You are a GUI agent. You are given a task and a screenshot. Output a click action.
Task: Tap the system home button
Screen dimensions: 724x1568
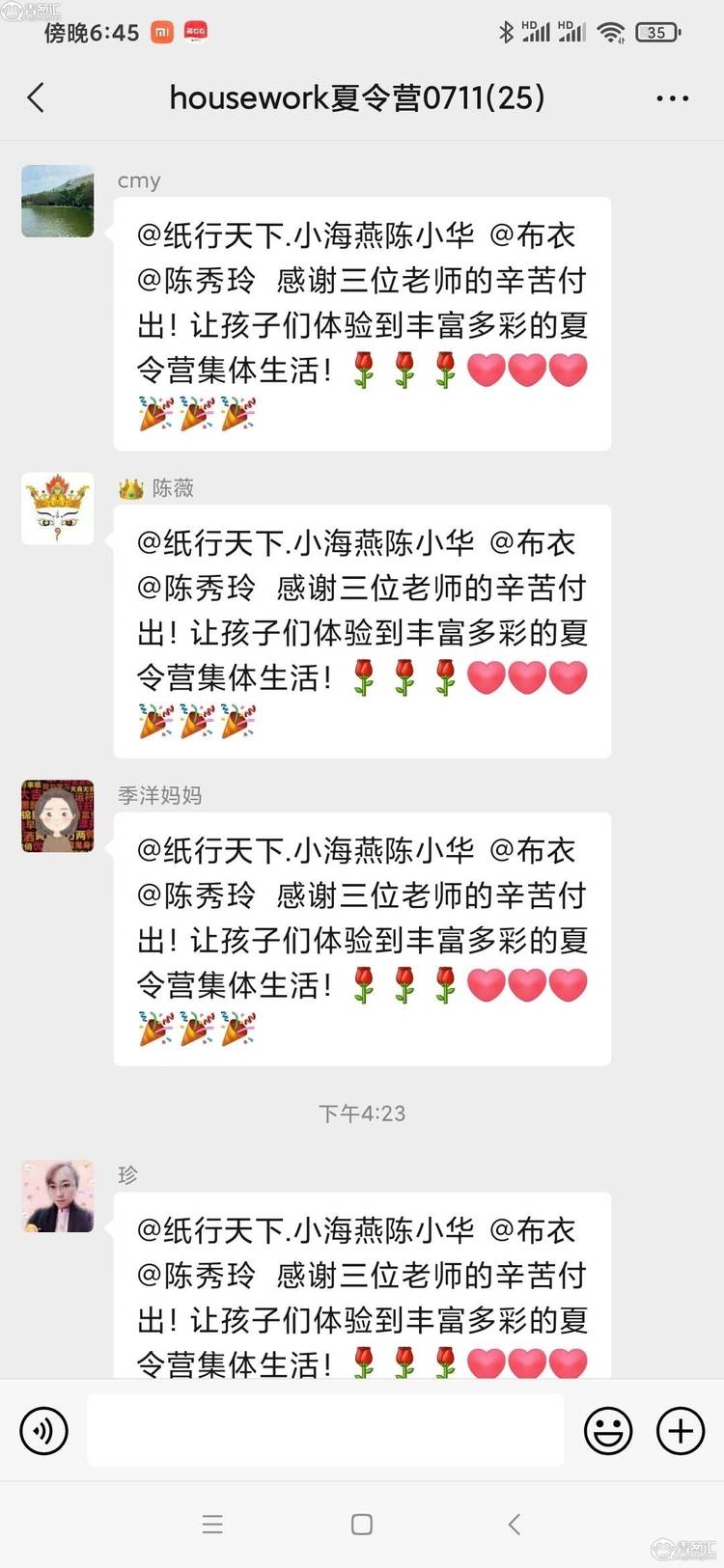click(362, 1525)
